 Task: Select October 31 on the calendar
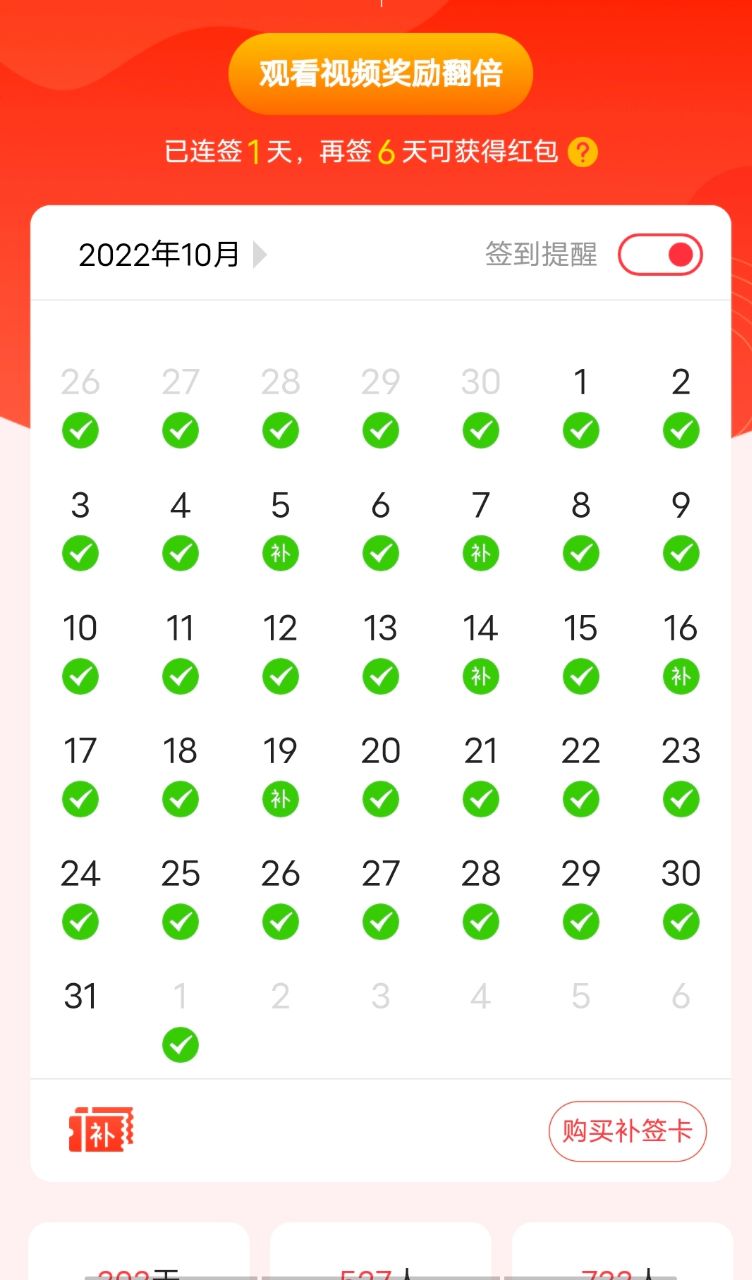pos(80,996)
